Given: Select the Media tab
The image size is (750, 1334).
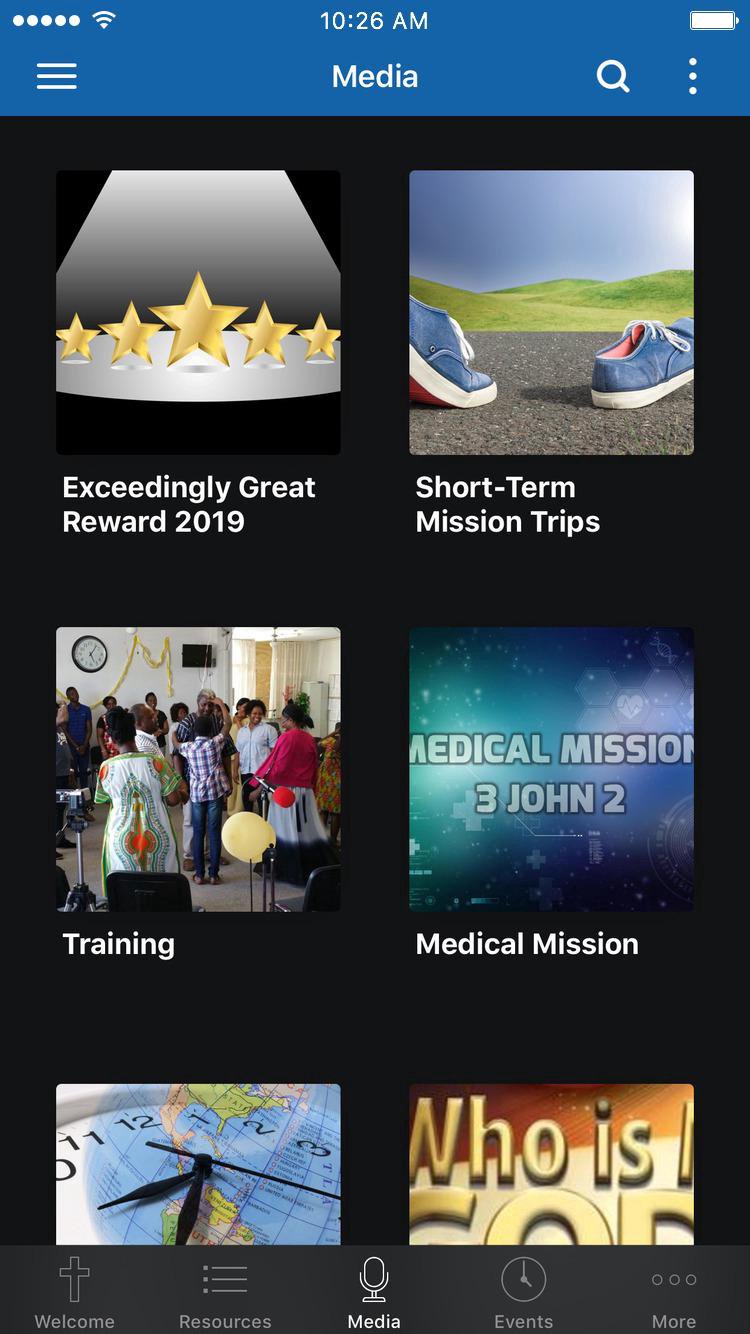Looking at the screenshot, I should [374, 1292].
